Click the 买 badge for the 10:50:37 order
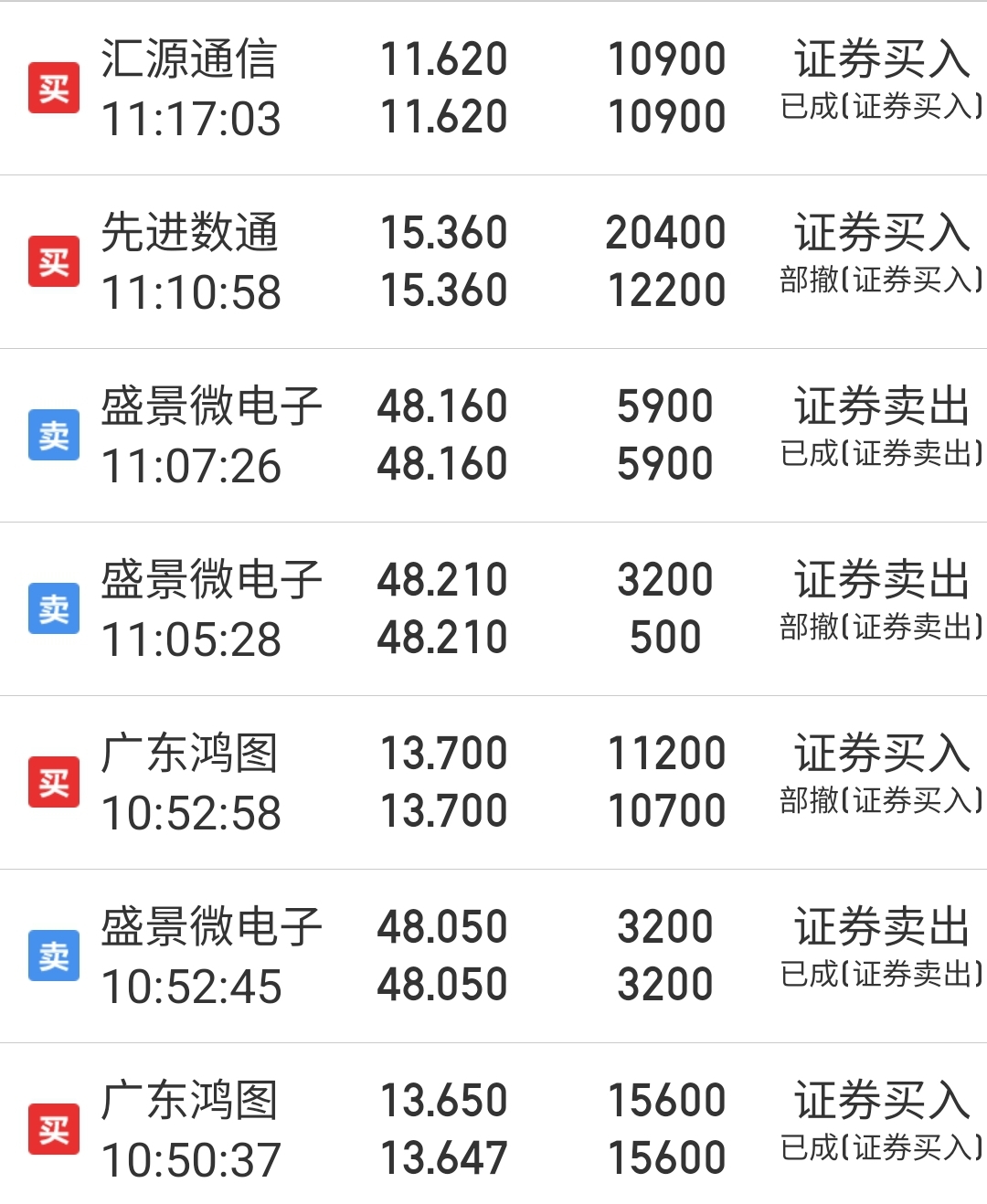Viewport: 987px width, 1204px height. (x=52, y=1130)
